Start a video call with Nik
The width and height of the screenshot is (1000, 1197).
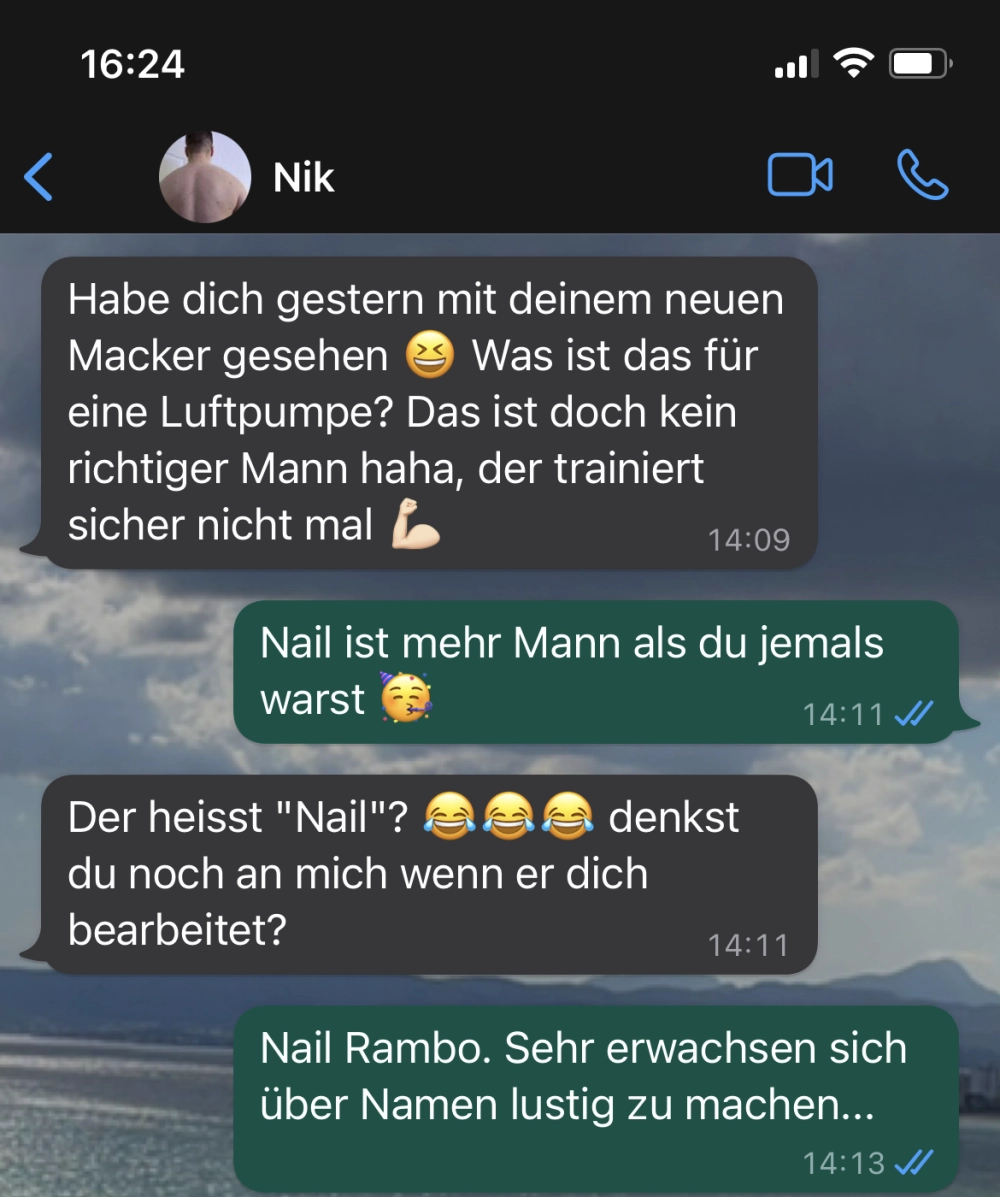pos(799,176)
